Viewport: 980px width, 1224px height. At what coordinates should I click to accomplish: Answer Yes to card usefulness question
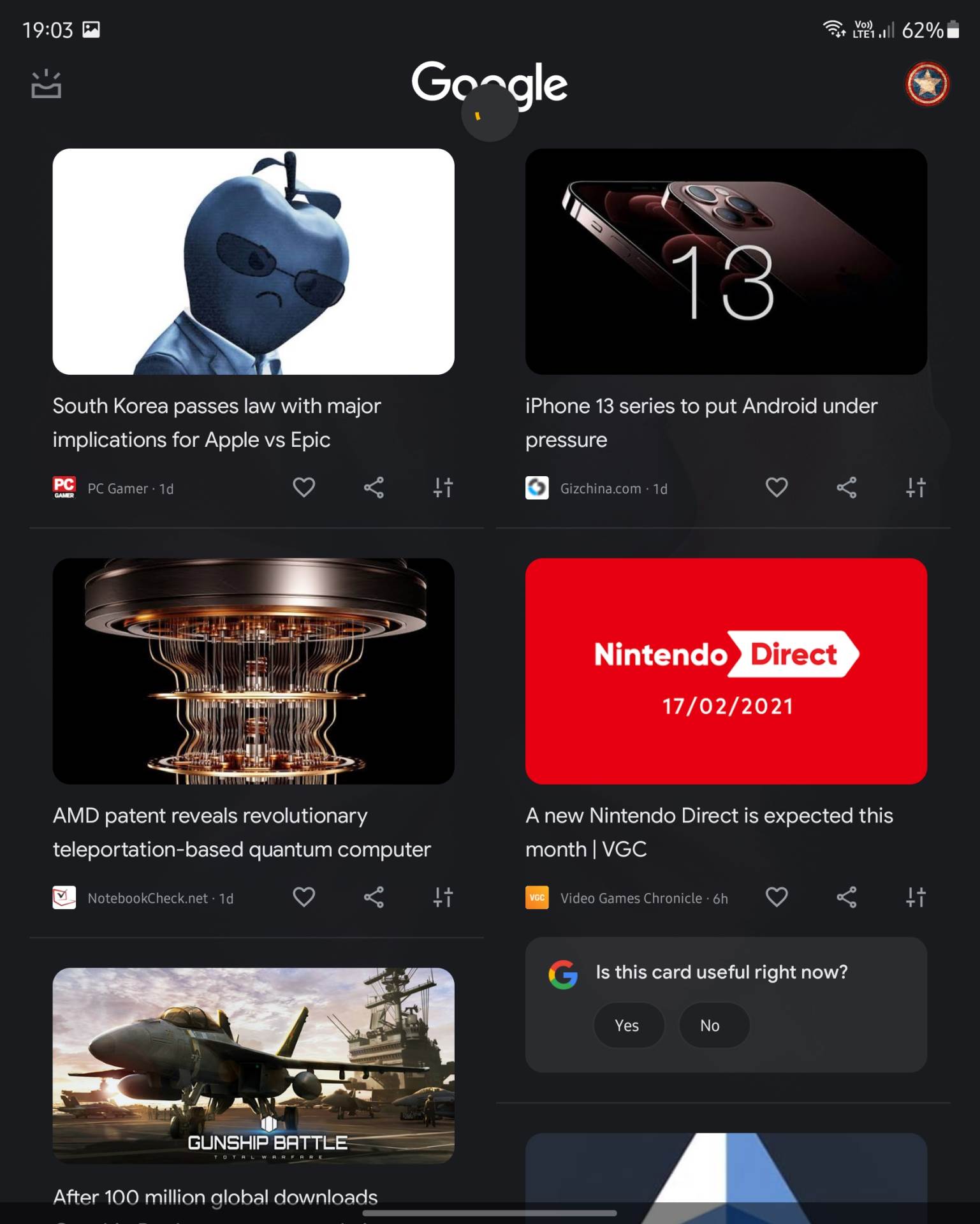click(x=627, y=1025)
